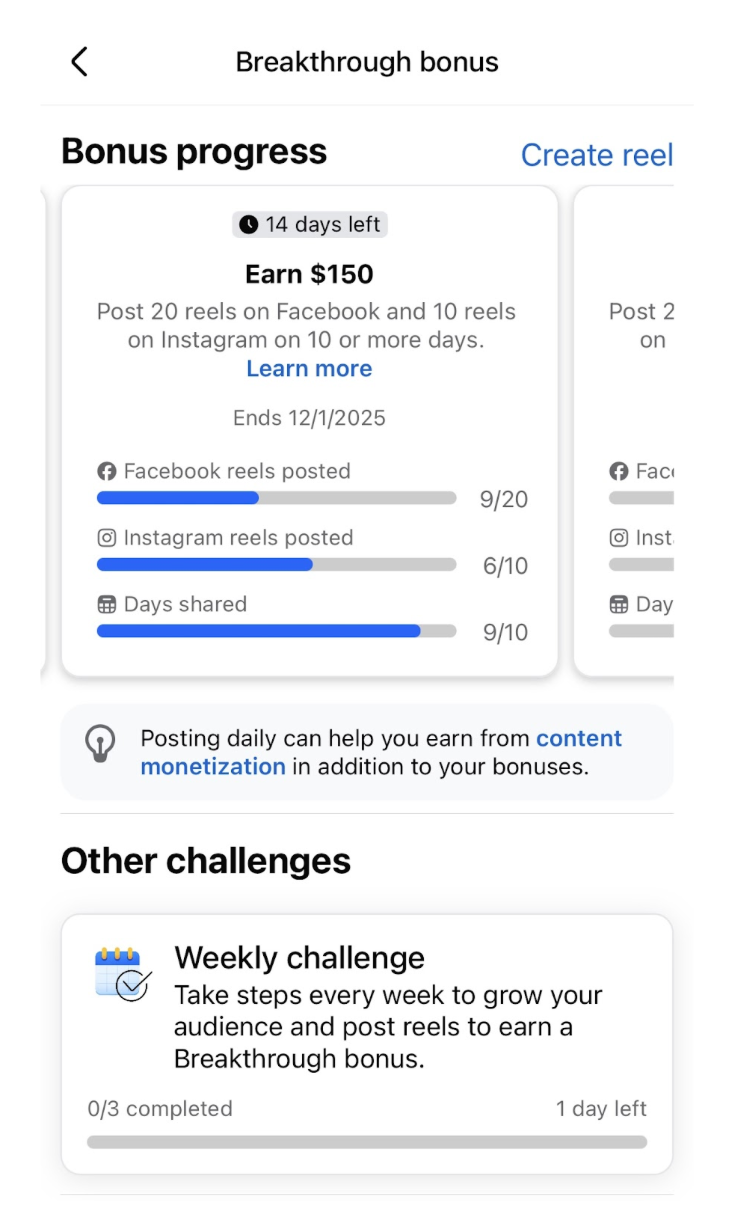The width and height of the screenshot is (746, 1224).
Task: Tap the Create reel link
Action: coord(596,155)
